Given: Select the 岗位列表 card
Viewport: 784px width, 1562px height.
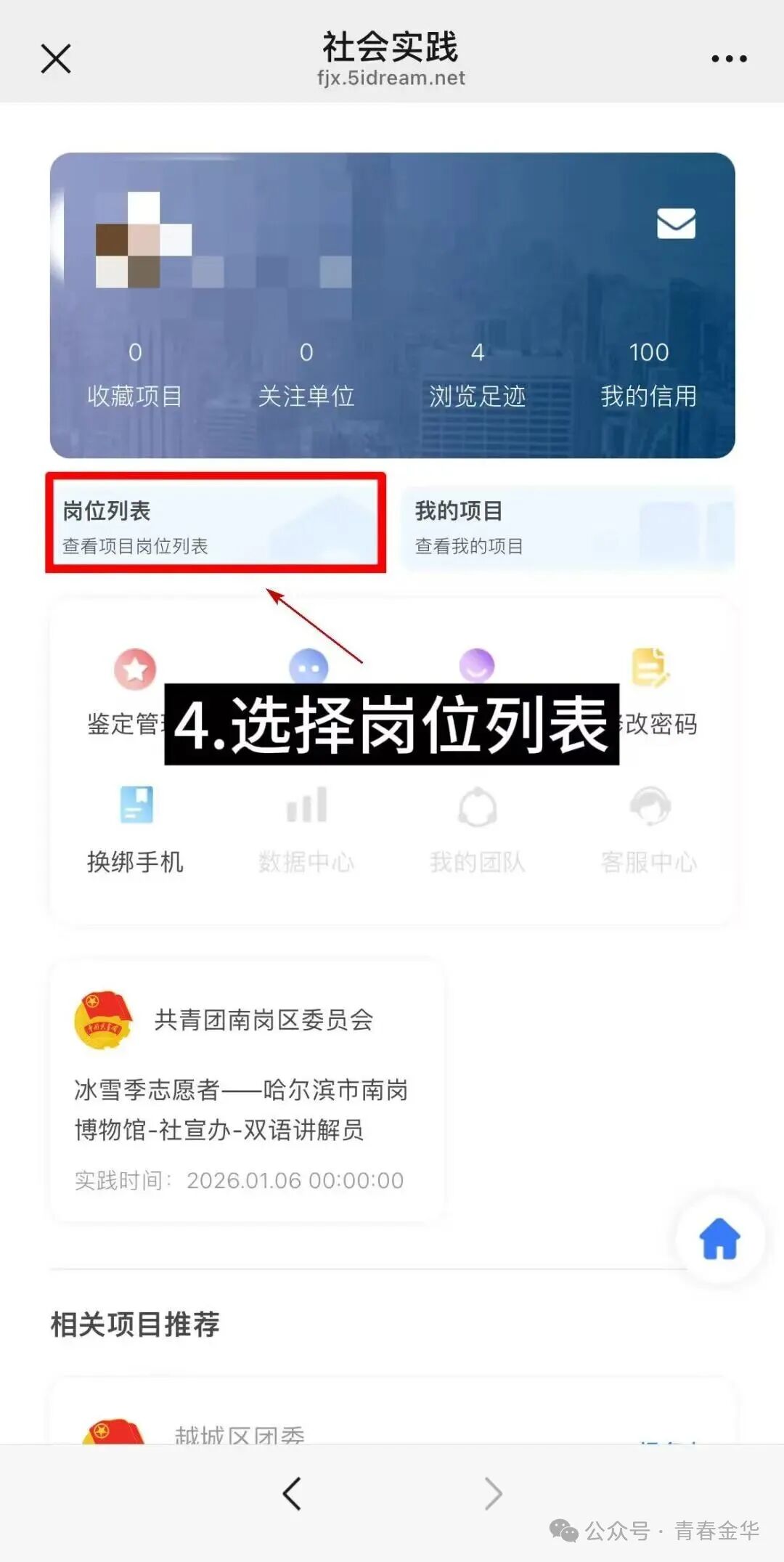Looking at the screenshot, I should click(216, 524).
